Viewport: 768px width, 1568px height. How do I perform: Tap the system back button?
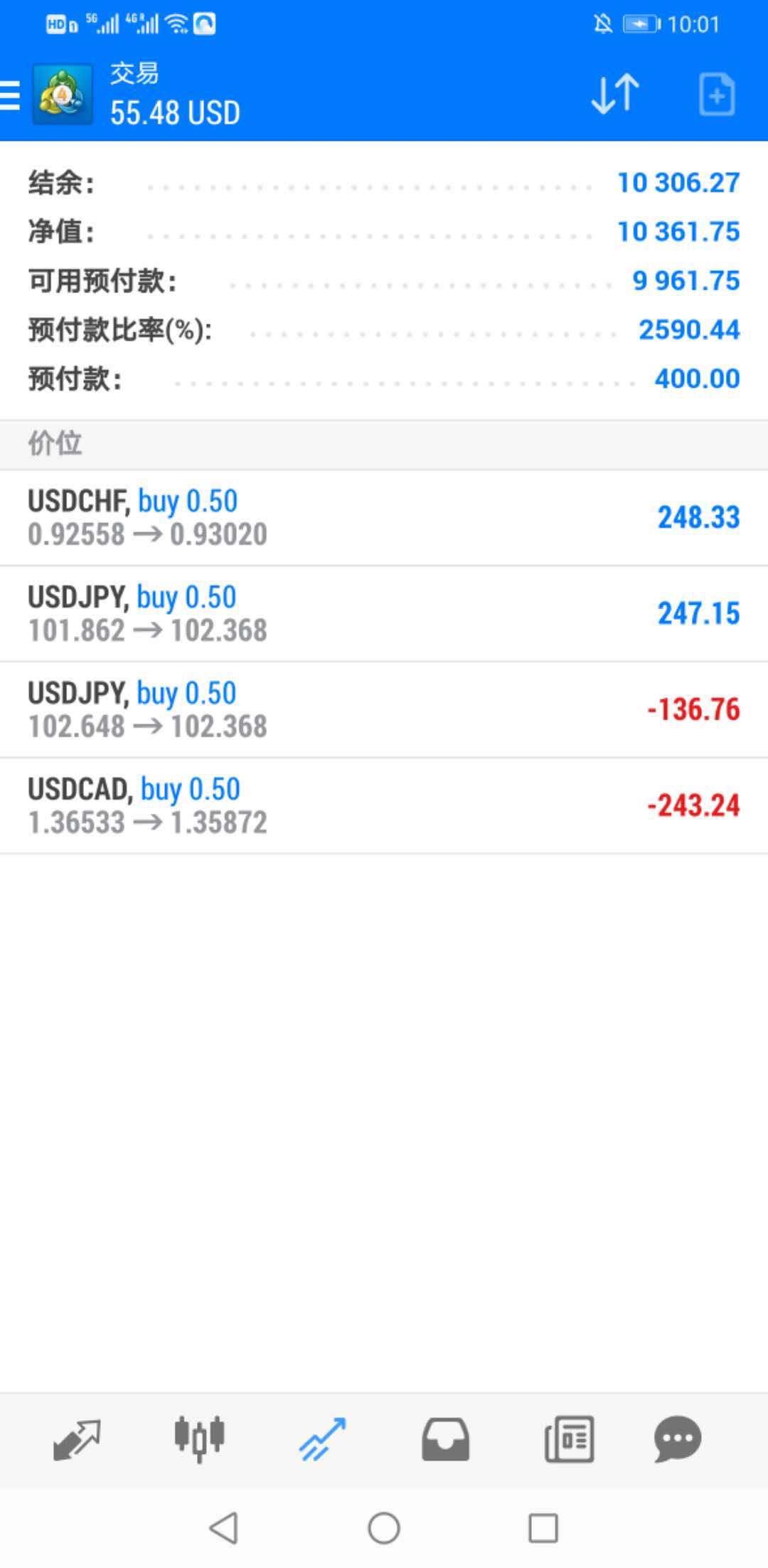click(x=223, y=1528)
